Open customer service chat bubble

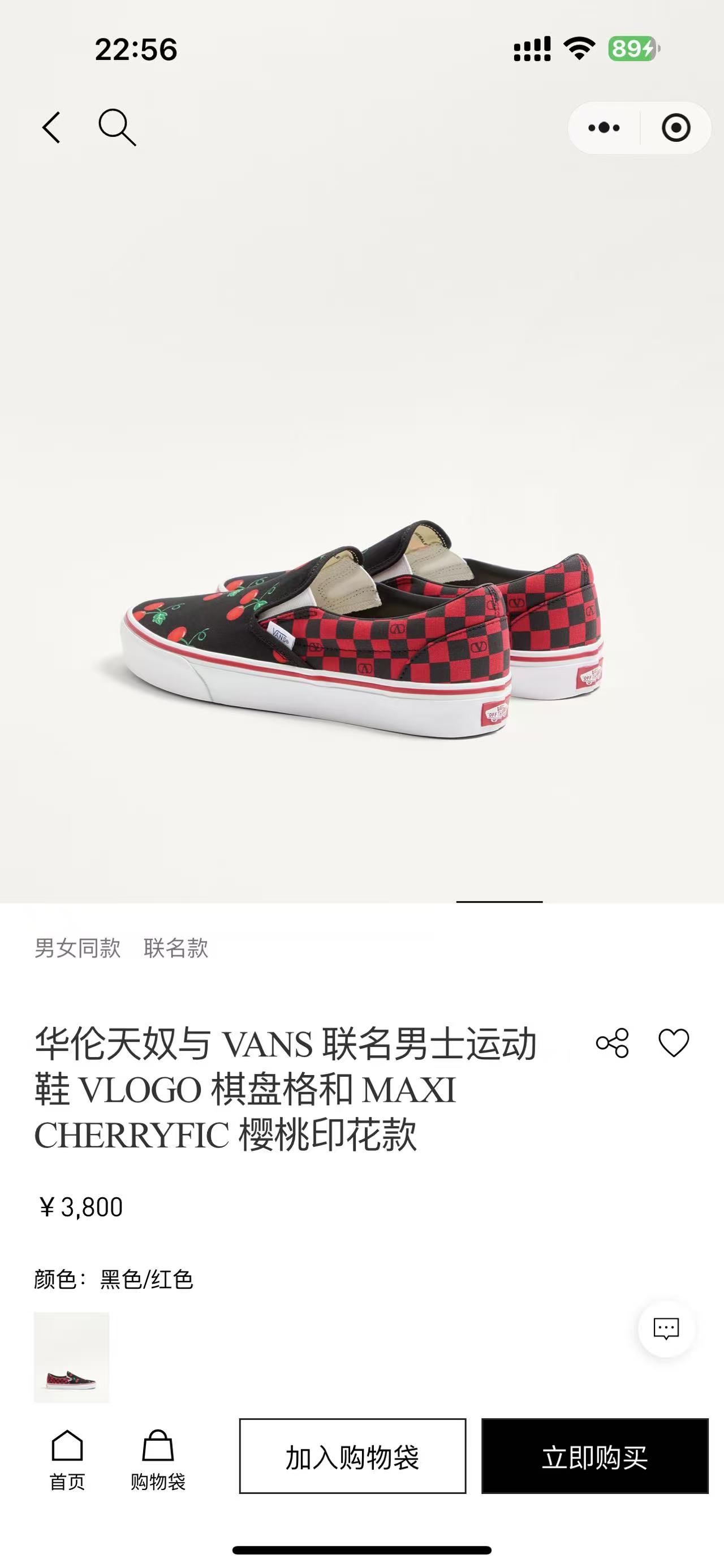click(666, 1328)
